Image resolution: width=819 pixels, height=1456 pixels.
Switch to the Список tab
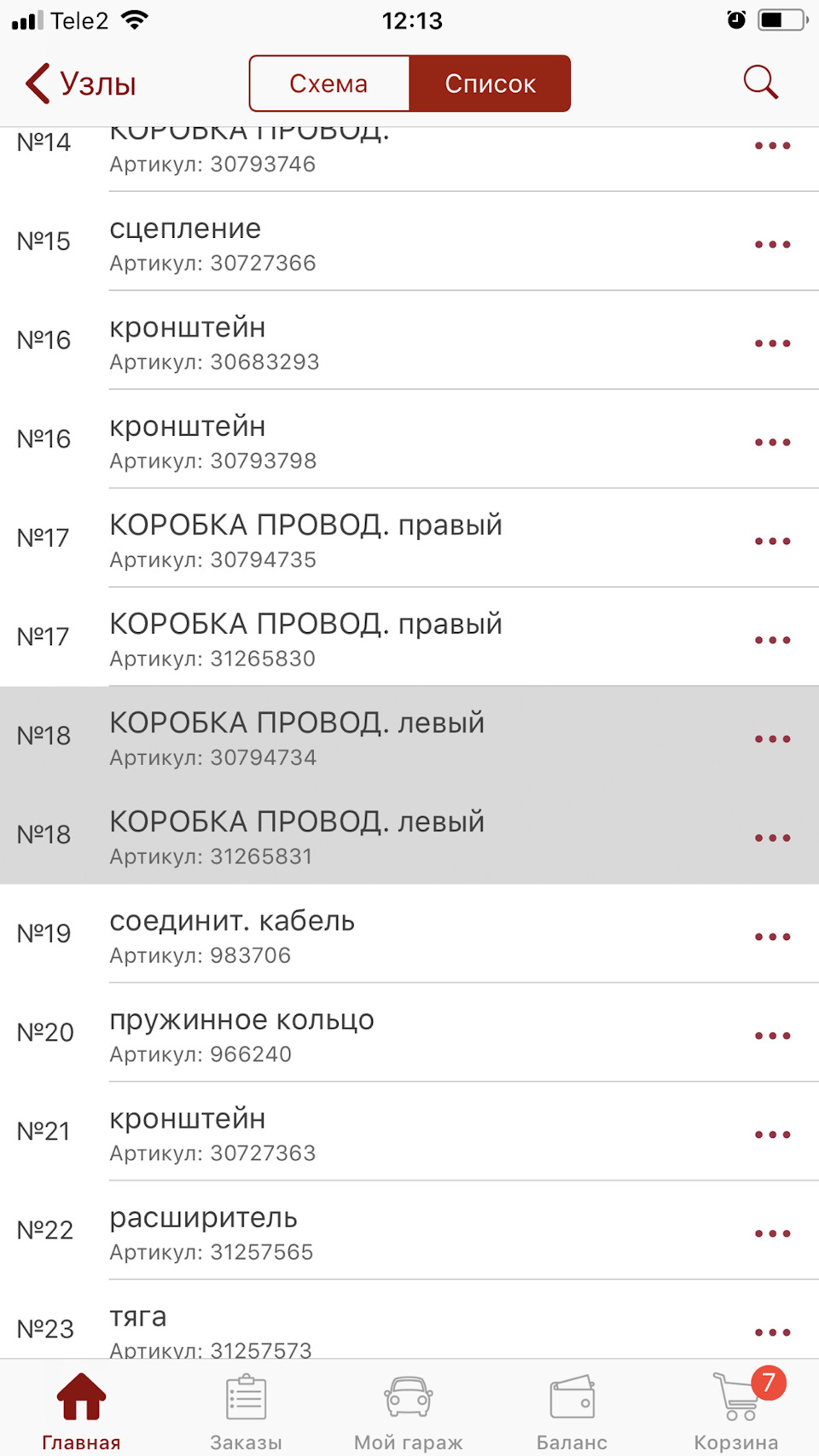(489, 83)
